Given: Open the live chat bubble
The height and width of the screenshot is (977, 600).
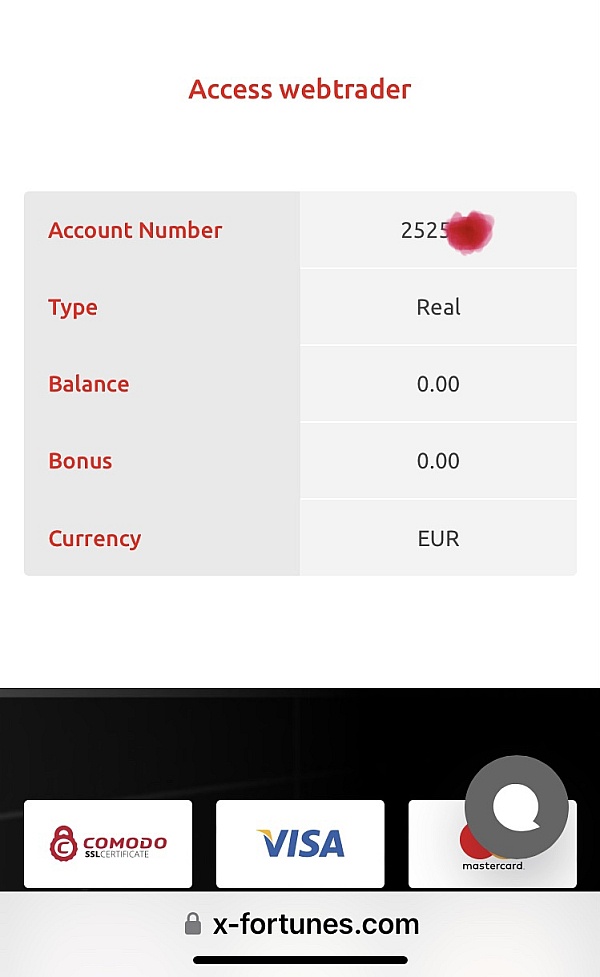Looking at the screenshot, I should coord(517,807).
